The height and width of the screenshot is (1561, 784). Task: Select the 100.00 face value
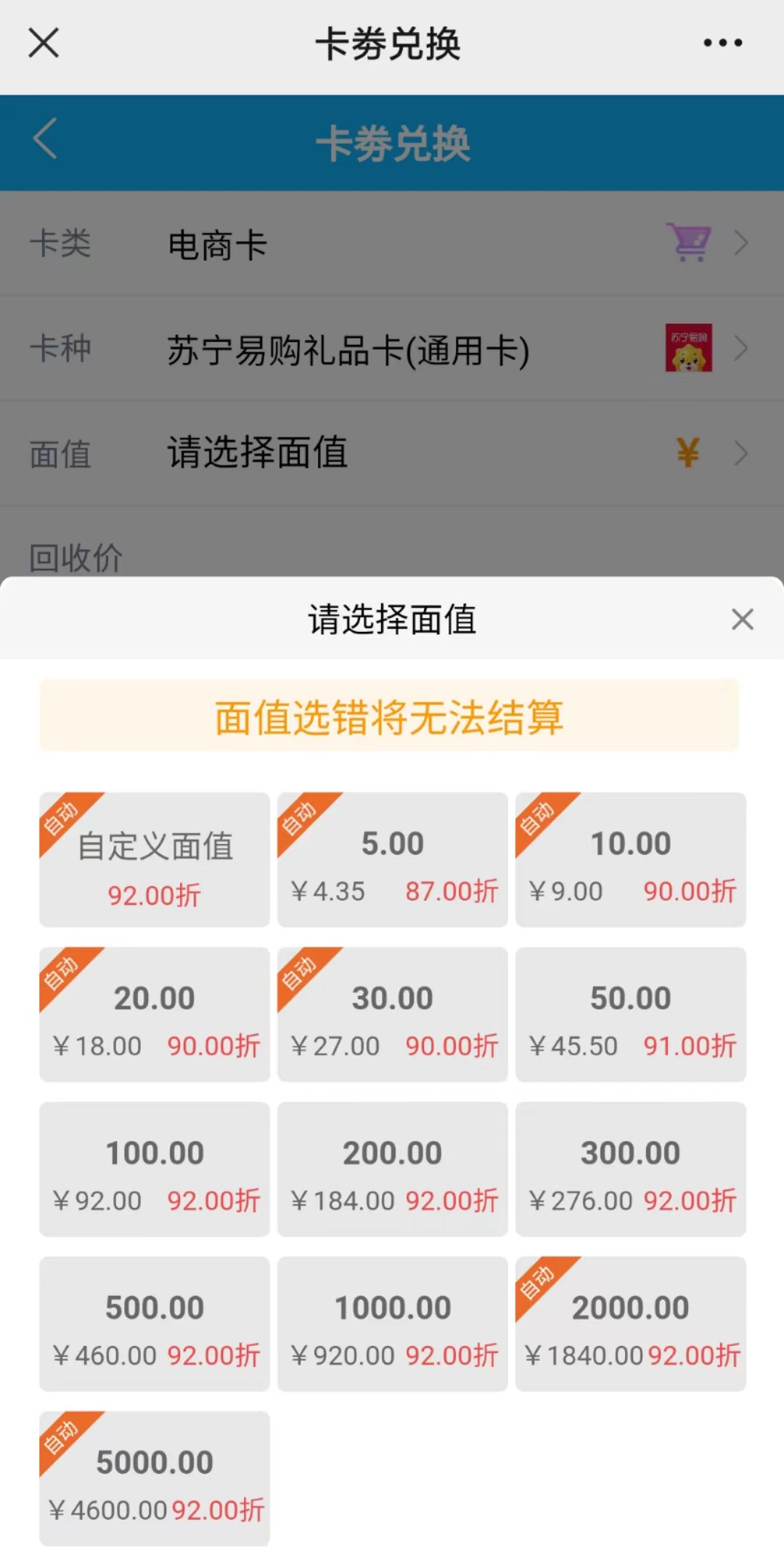pyautogui.click(x=155, y=1169)
